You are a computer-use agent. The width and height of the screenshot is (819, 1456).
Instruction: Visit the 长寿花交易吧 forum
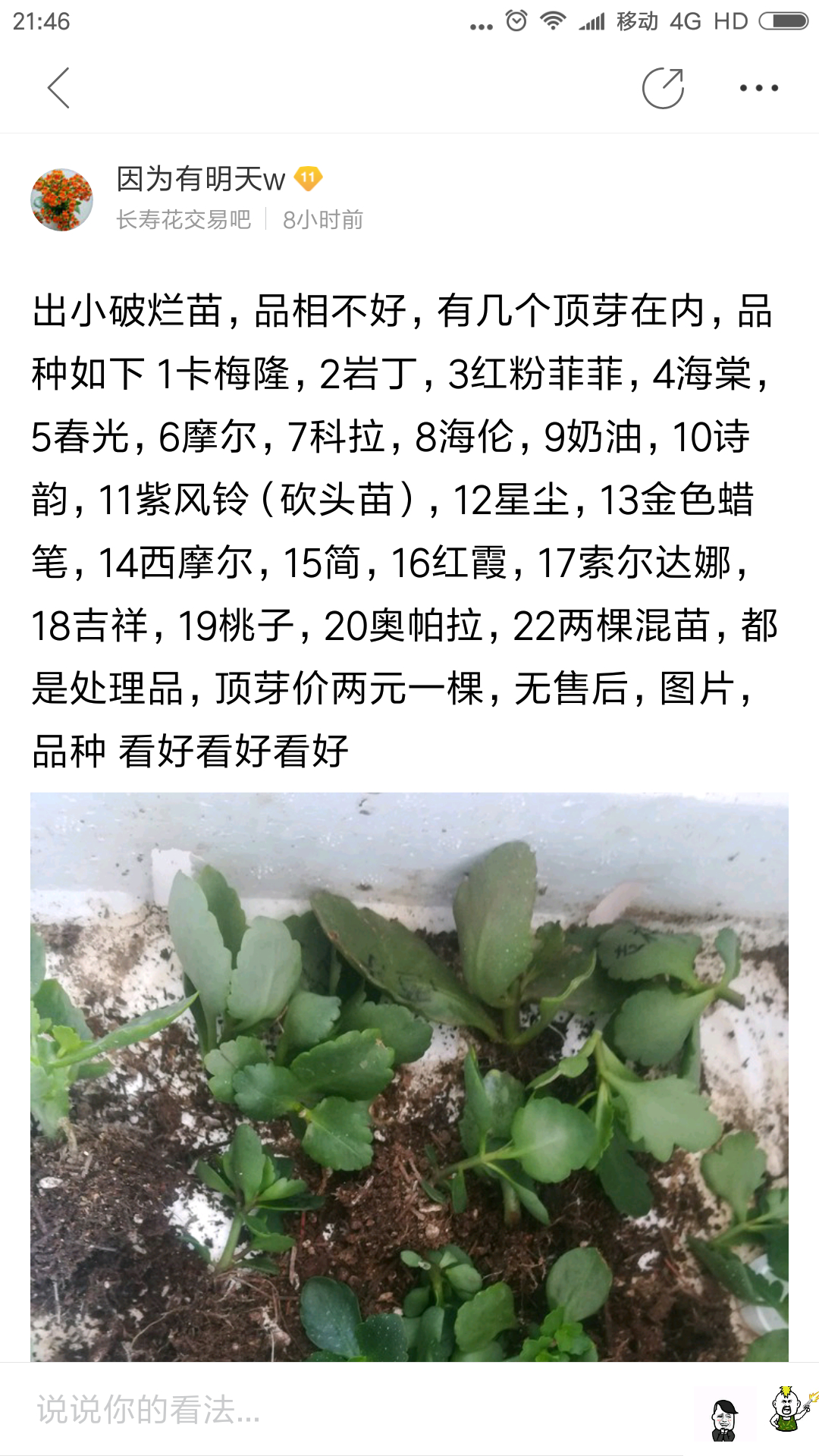click(184, 220)
